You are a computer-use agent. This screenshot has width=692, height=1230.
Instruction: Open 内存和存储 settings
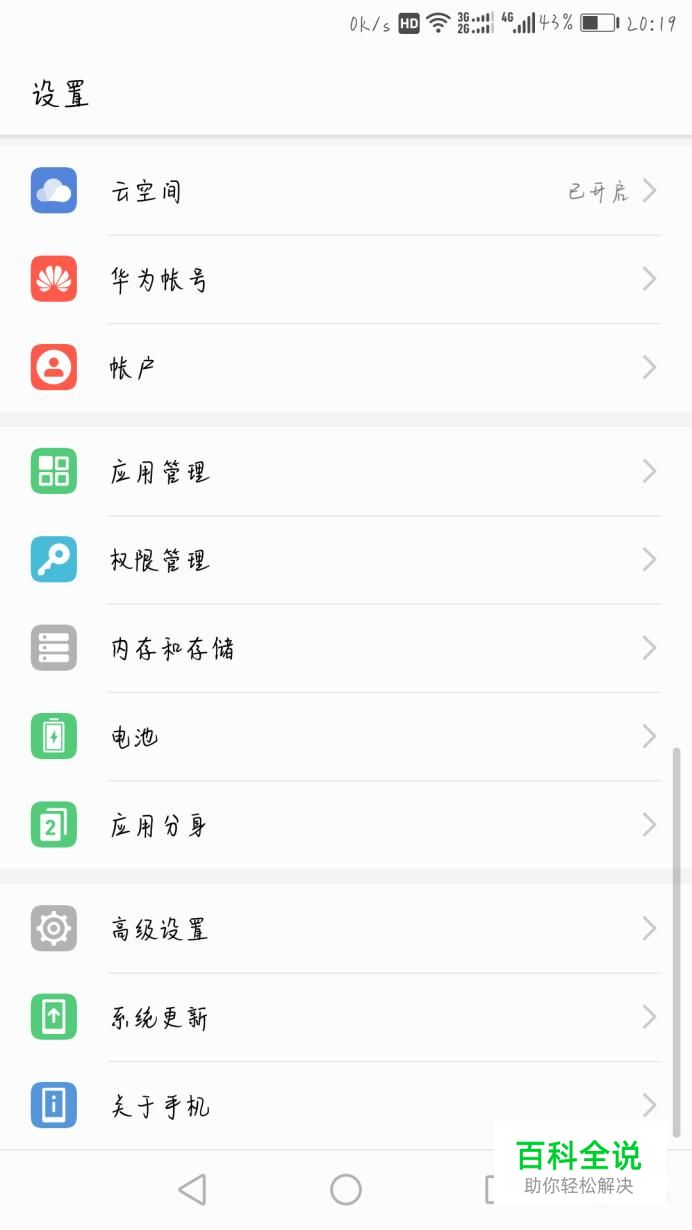pos(345,648)
